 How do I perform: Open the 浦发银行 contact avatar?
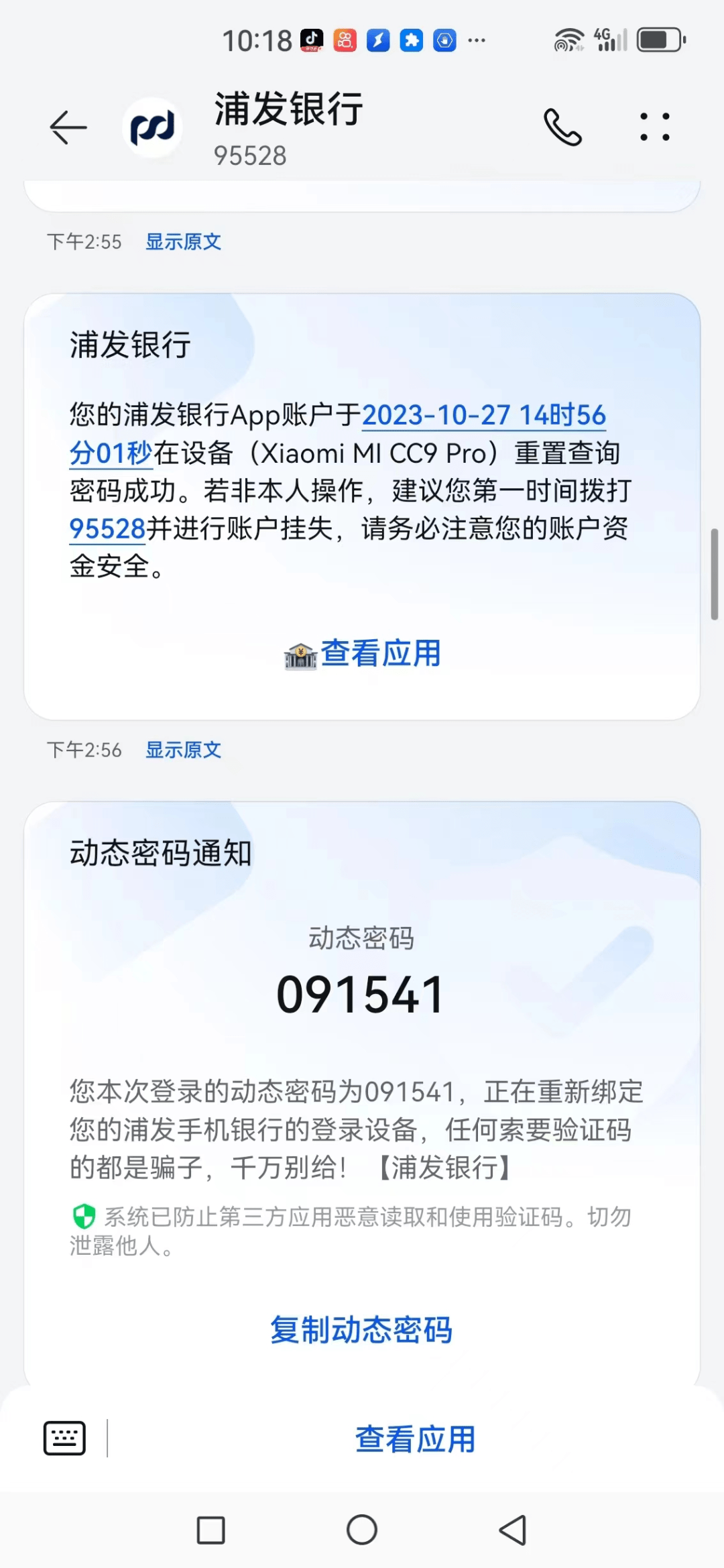[x=153, y=127]
